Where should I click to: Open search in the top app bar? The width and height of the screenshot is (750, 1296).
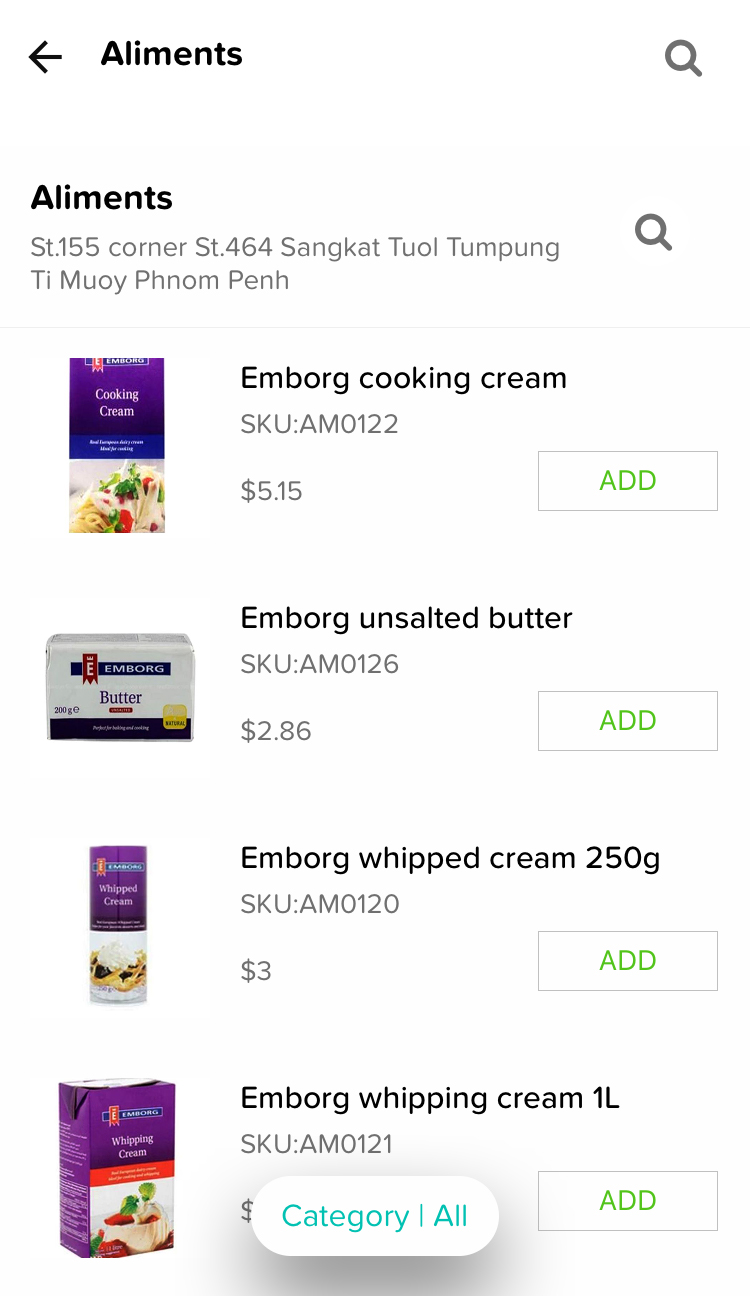click(x=684, y=58)
